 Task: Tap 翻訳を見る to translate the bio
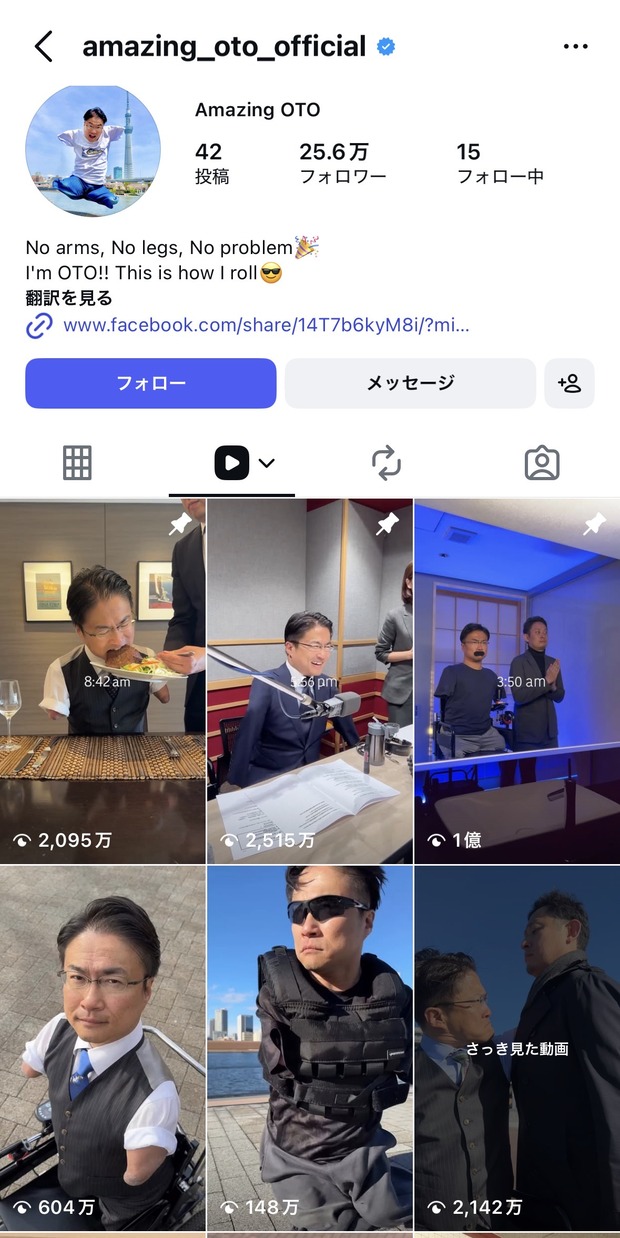[69, 298]
